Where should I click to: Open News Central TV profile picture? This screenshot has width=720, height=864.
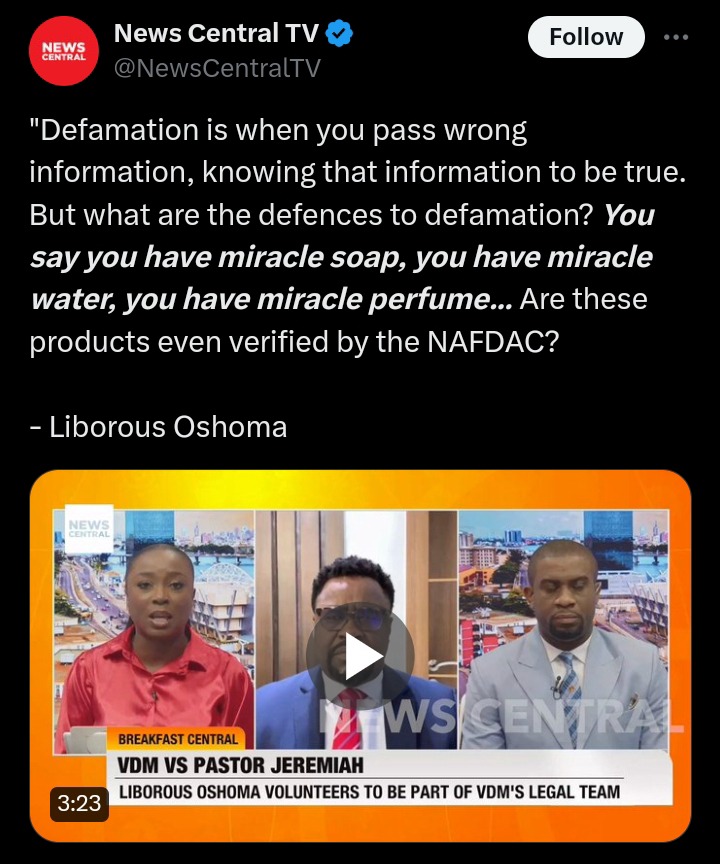(63, 51)
